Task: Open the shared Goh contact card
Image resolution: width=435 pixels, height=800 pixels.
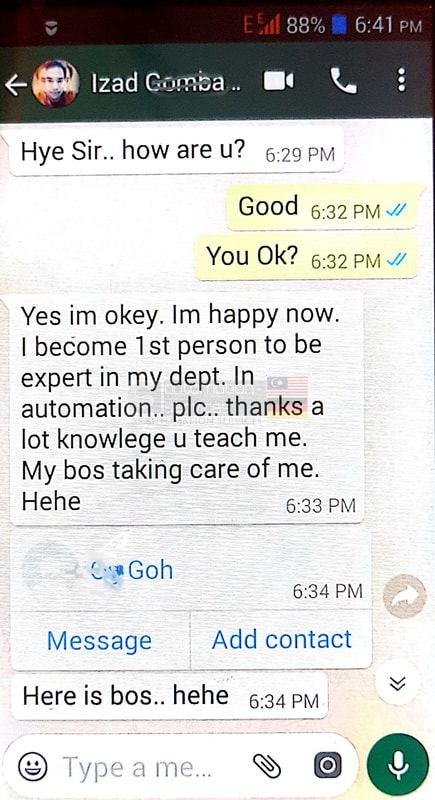Action: [191, 570]
